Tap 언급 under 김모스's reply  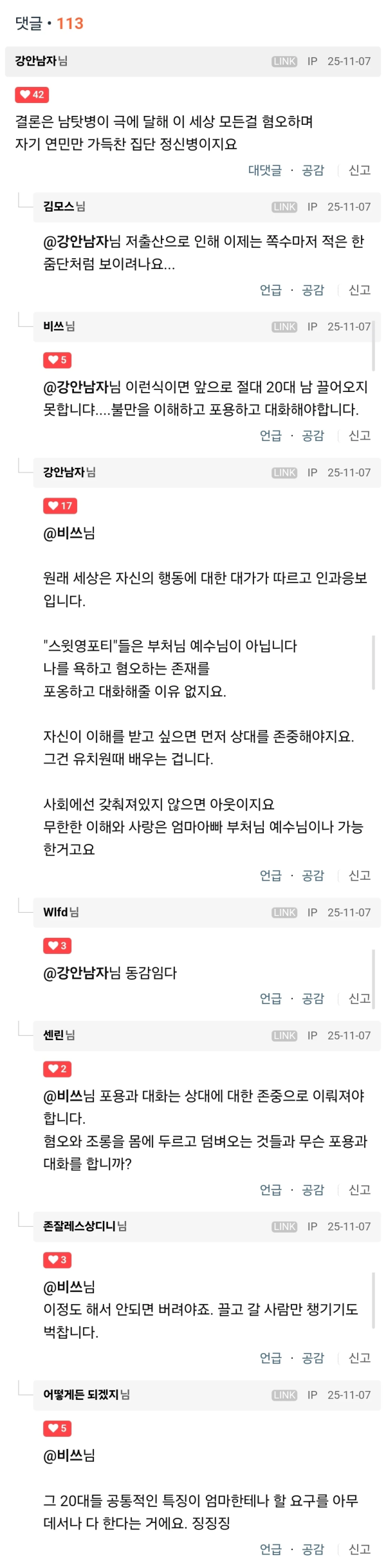(270, 290)
